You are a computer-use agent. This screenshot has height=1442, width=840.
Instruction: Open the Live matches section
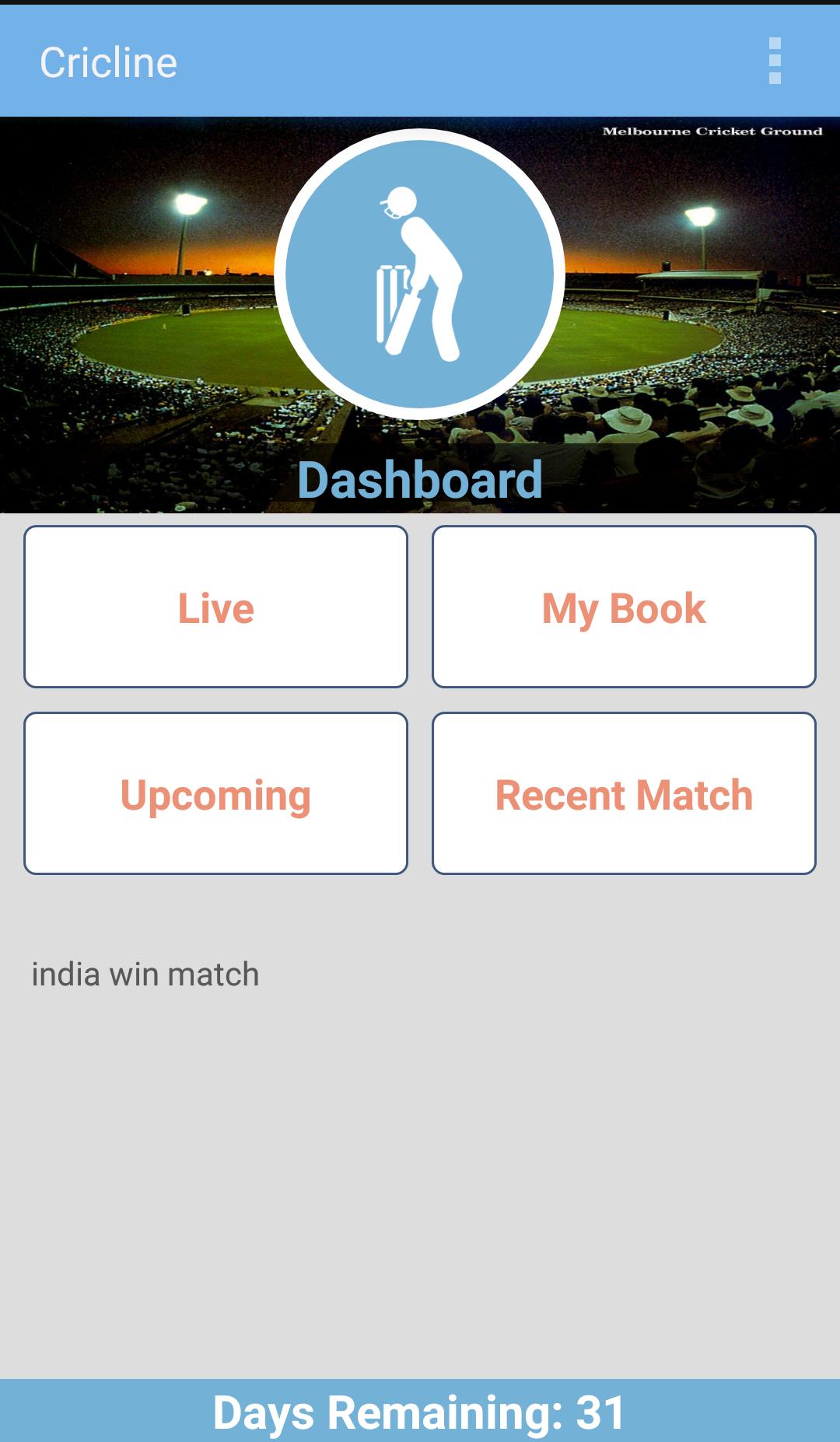pos(215,607)
